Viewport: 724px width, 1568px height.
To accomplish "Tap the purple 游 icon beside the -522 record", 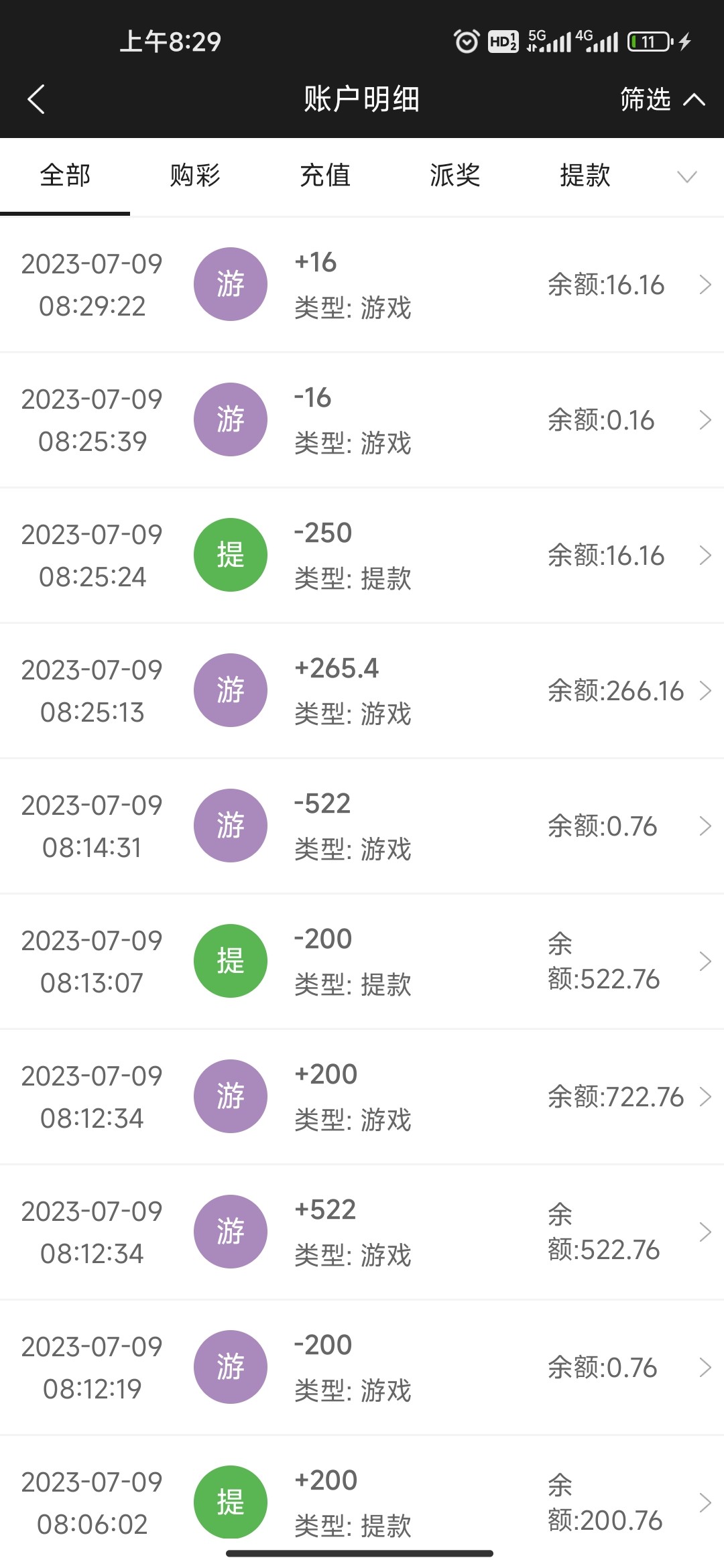I will click(230, 826).
